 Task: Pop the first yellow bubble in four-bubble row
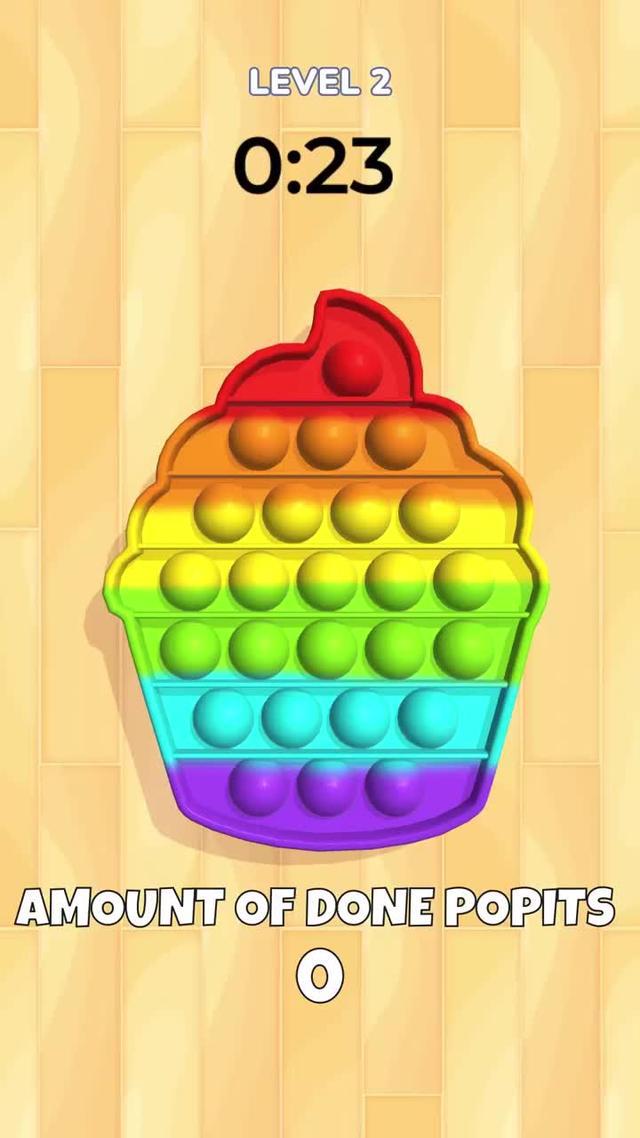click(223, 510)
